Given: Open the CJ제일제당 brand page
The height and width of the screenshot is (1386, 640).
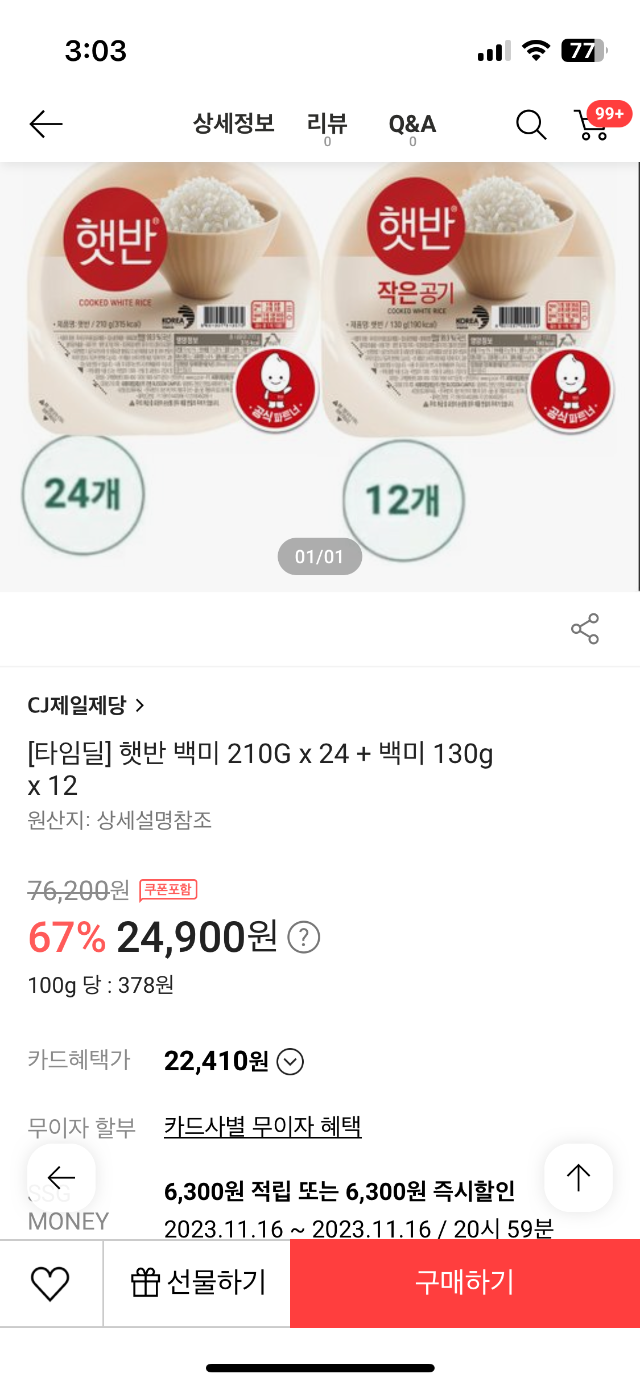Looking at the screenshot, I should coord(86,705).
